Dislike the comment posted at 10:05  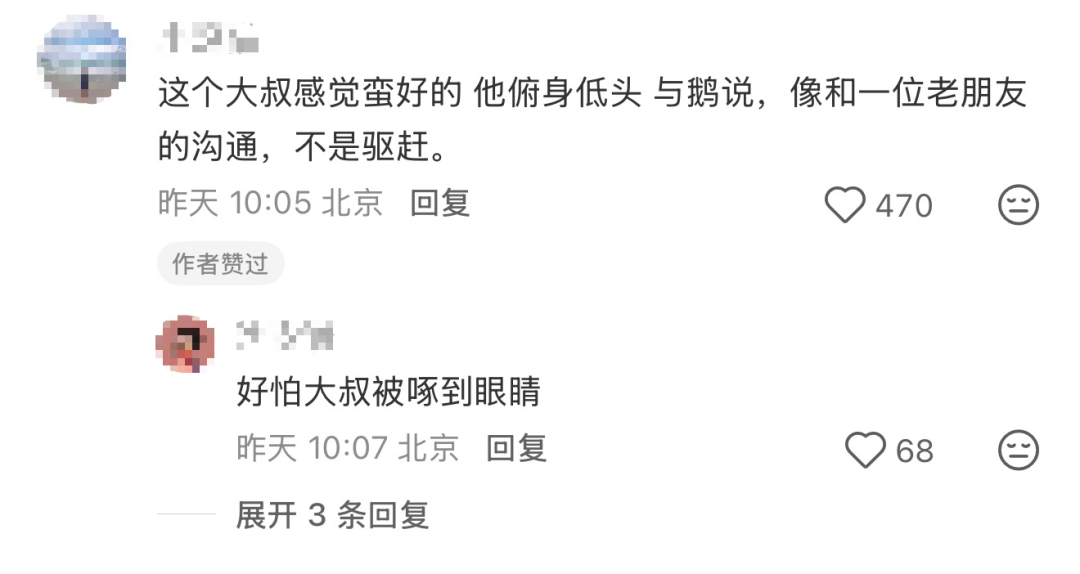point(1019,205)
